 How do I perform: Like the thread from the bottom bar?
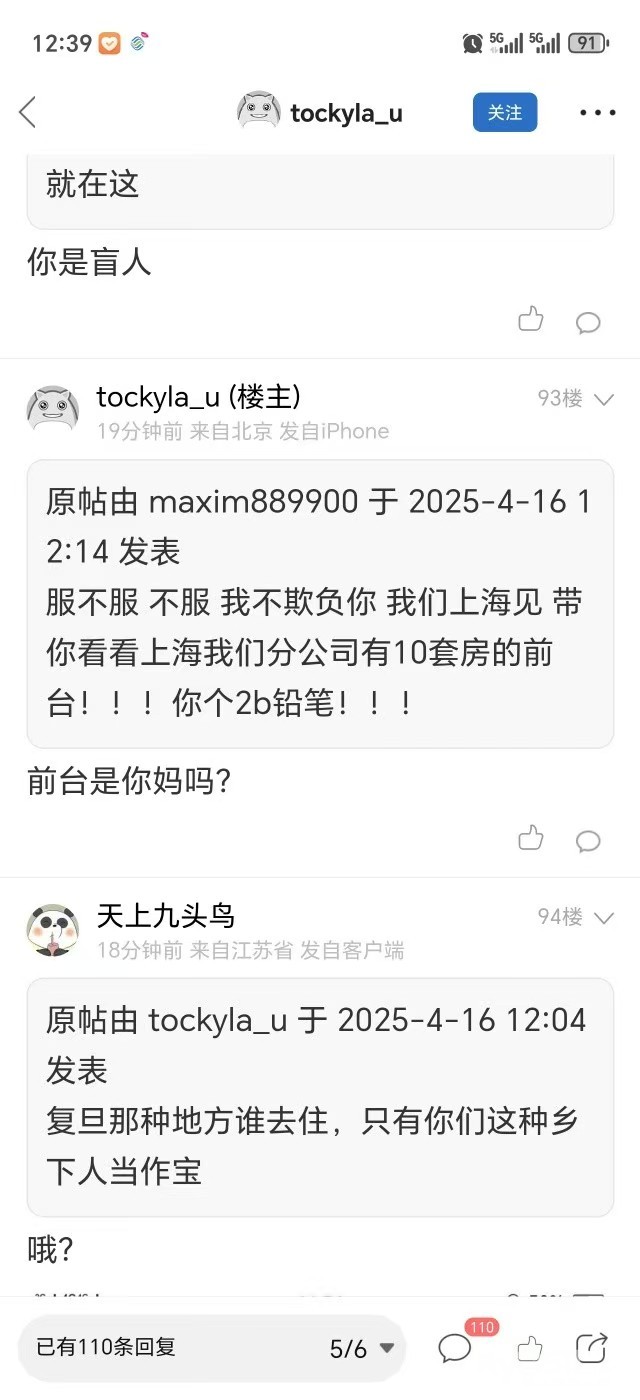point(530,1348)
